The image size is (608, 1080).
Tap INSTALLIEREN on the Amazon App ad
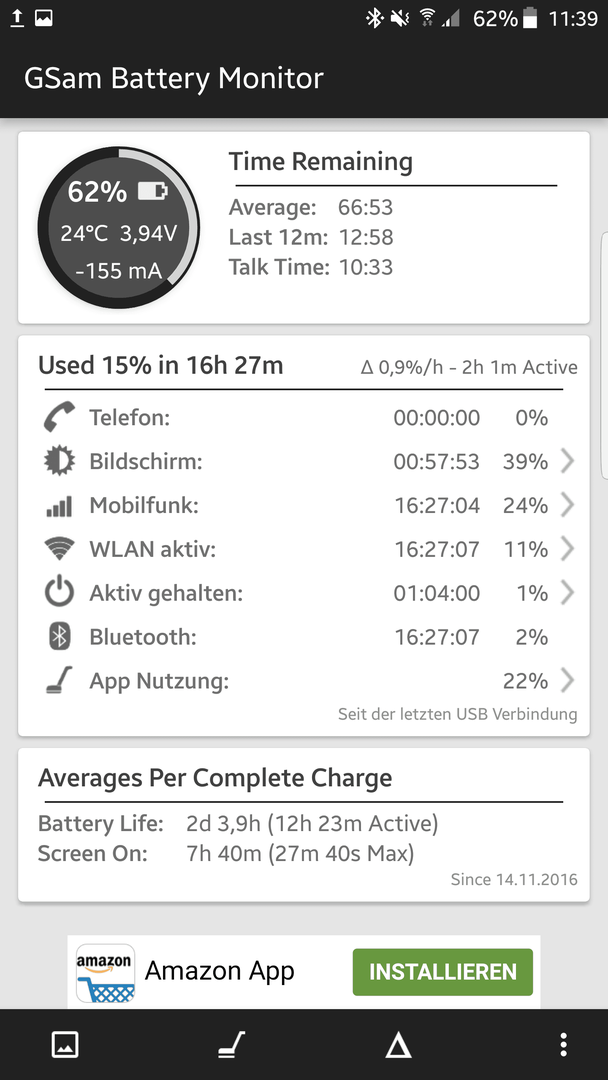tap(443, 972)
